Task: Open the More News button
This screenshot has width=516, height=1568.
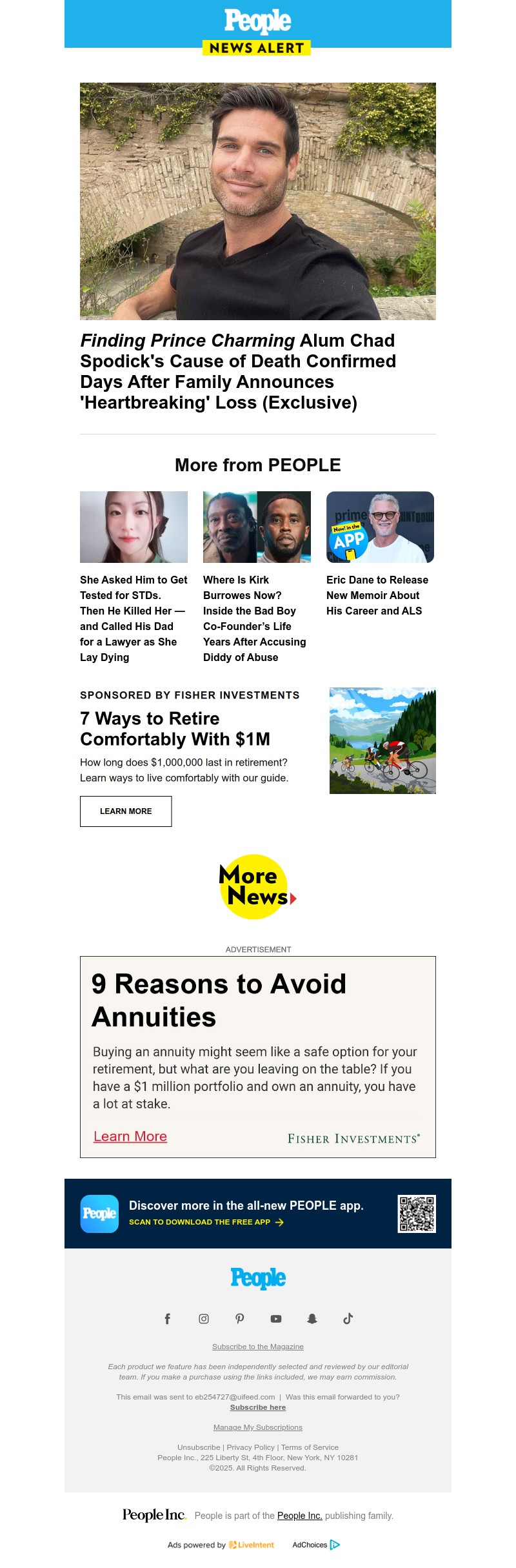Action: (257, 886)
